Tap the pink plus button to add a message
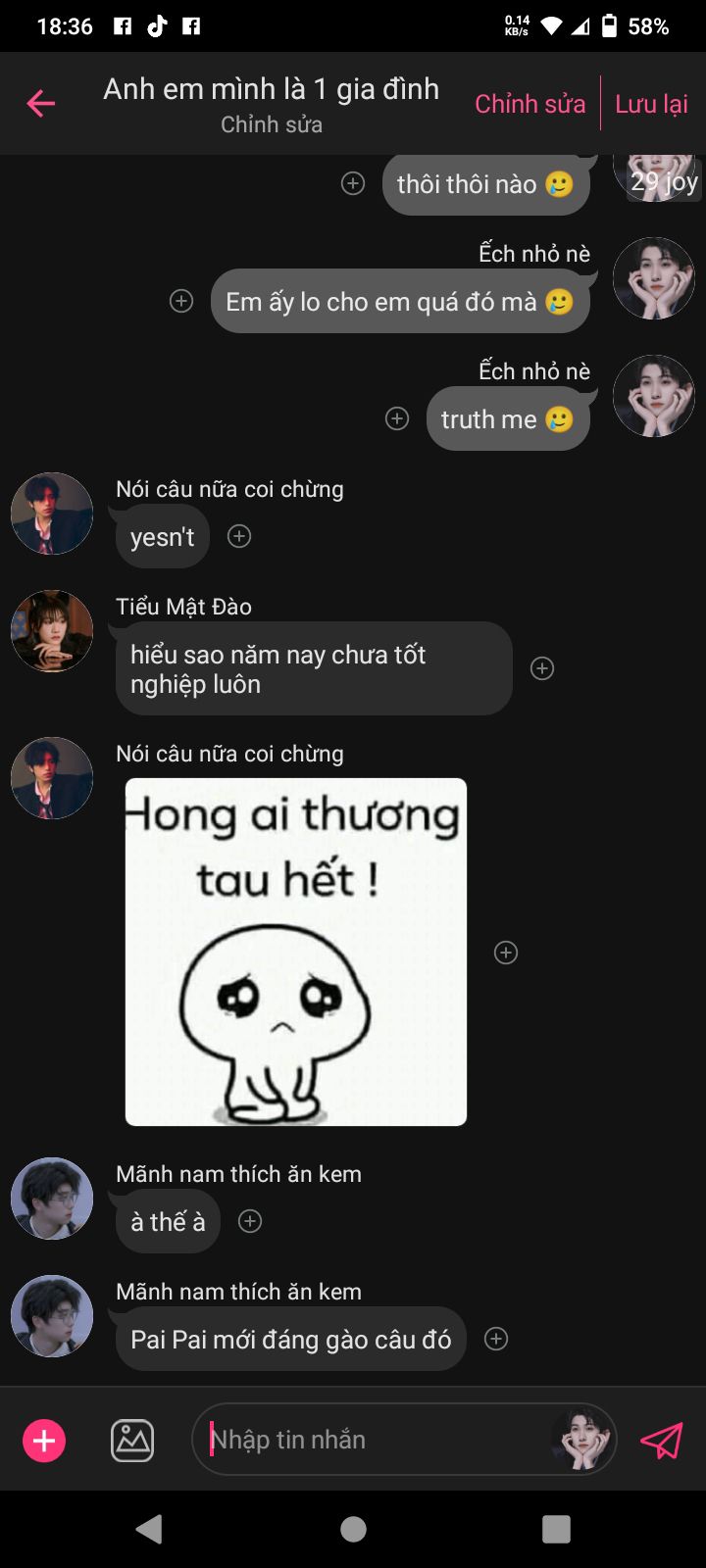706x1568 pixels. pyautogui.click(x=44, y=1441)
